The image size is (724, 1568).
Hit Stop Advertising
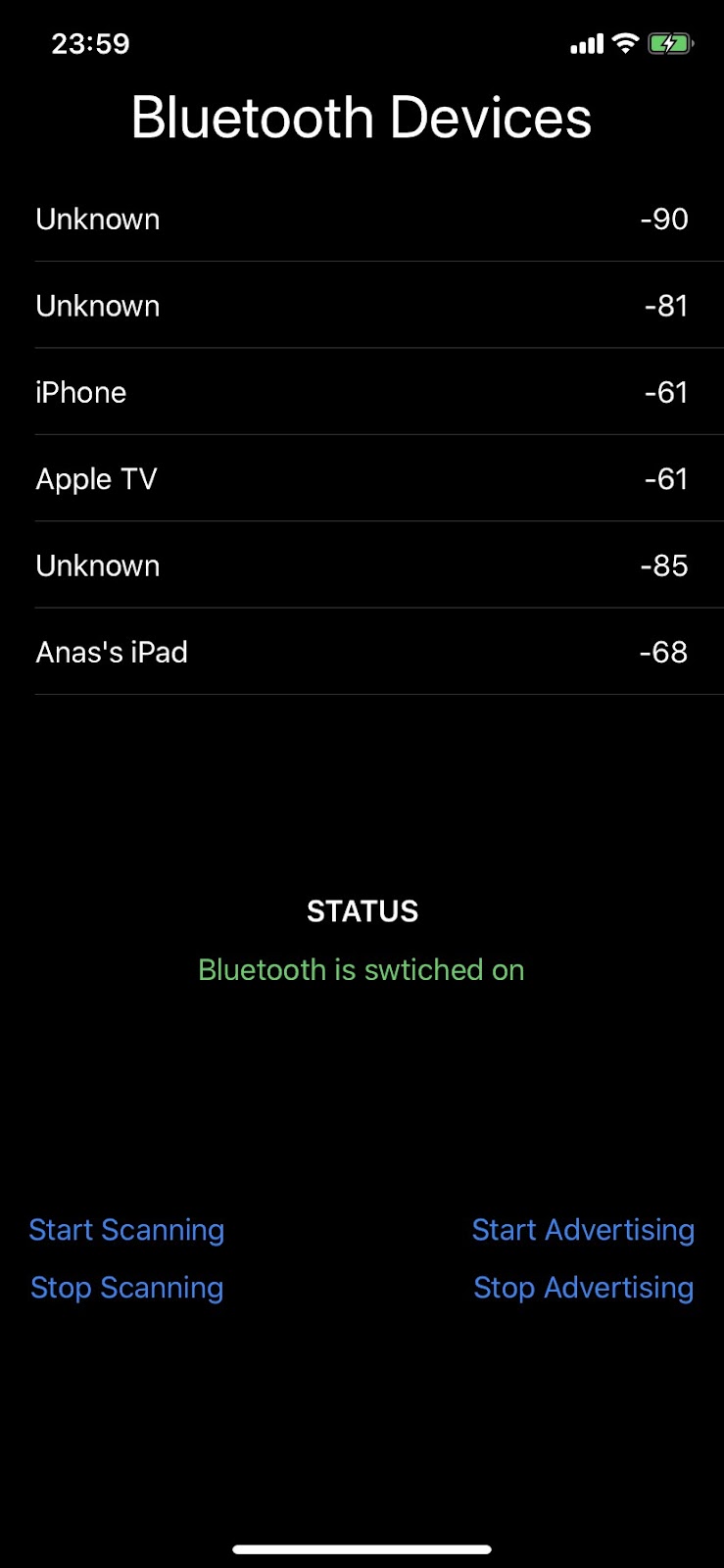point(583,1288)
